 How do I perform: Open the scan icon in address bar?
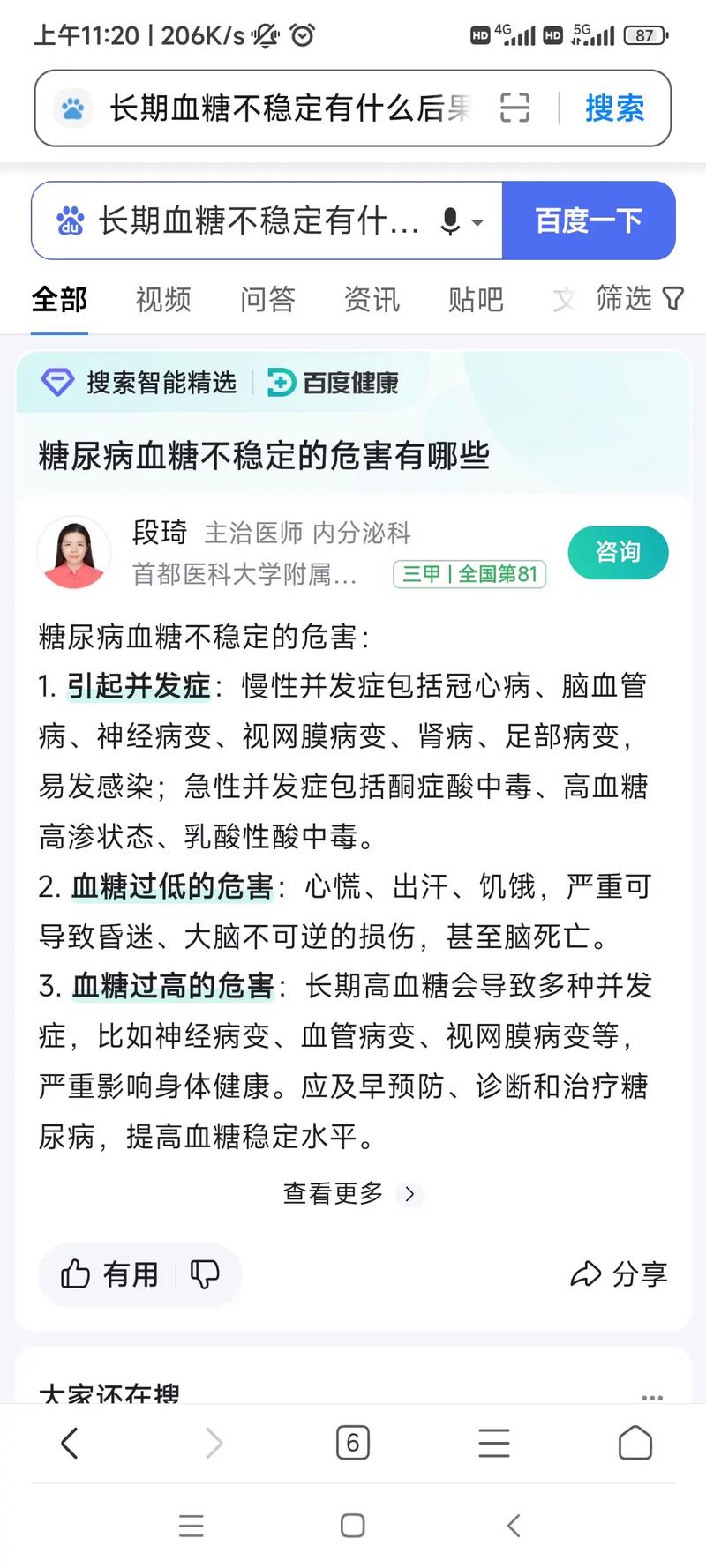[514, 108]
